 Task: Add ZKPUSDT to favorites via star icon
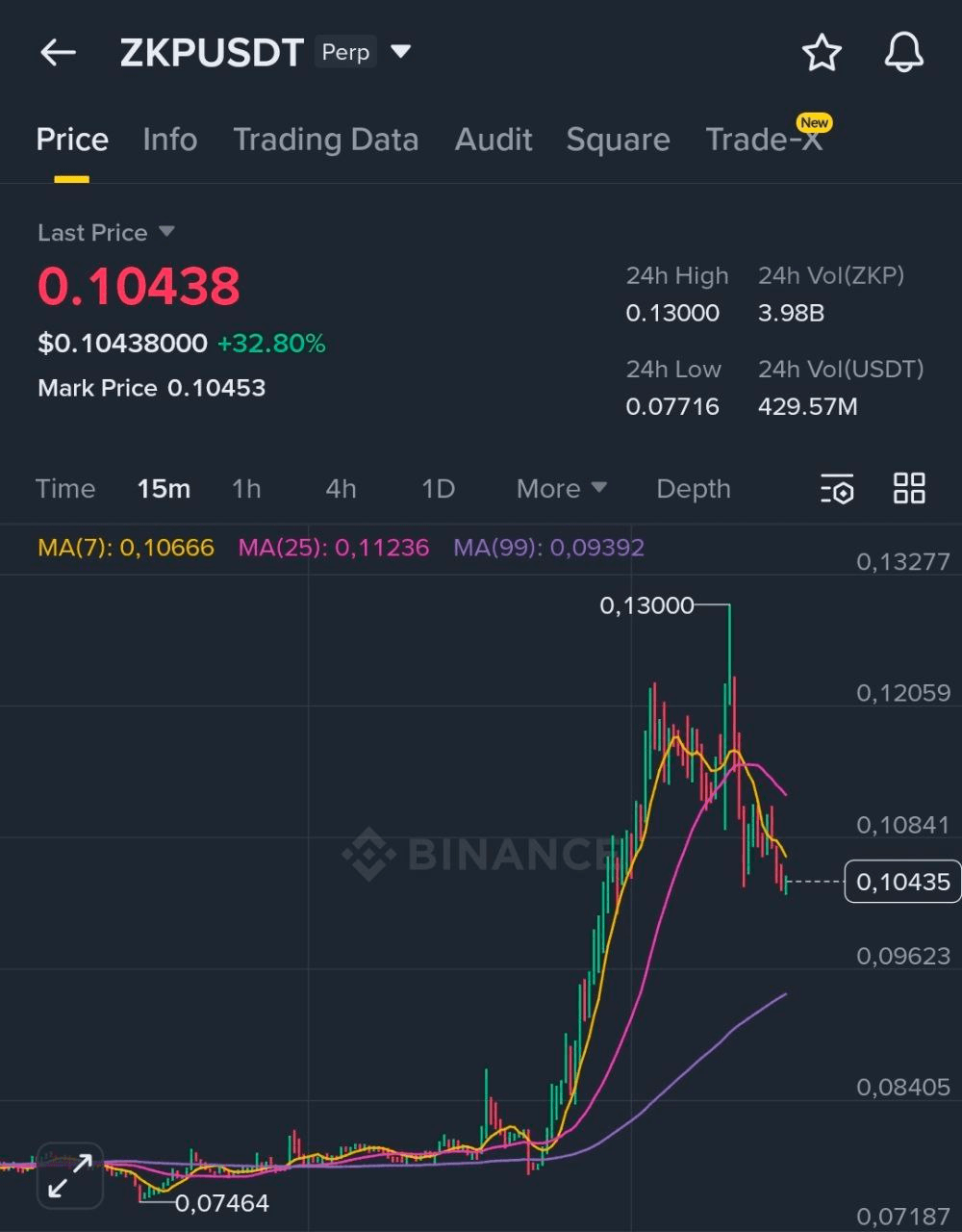[822, 53]
